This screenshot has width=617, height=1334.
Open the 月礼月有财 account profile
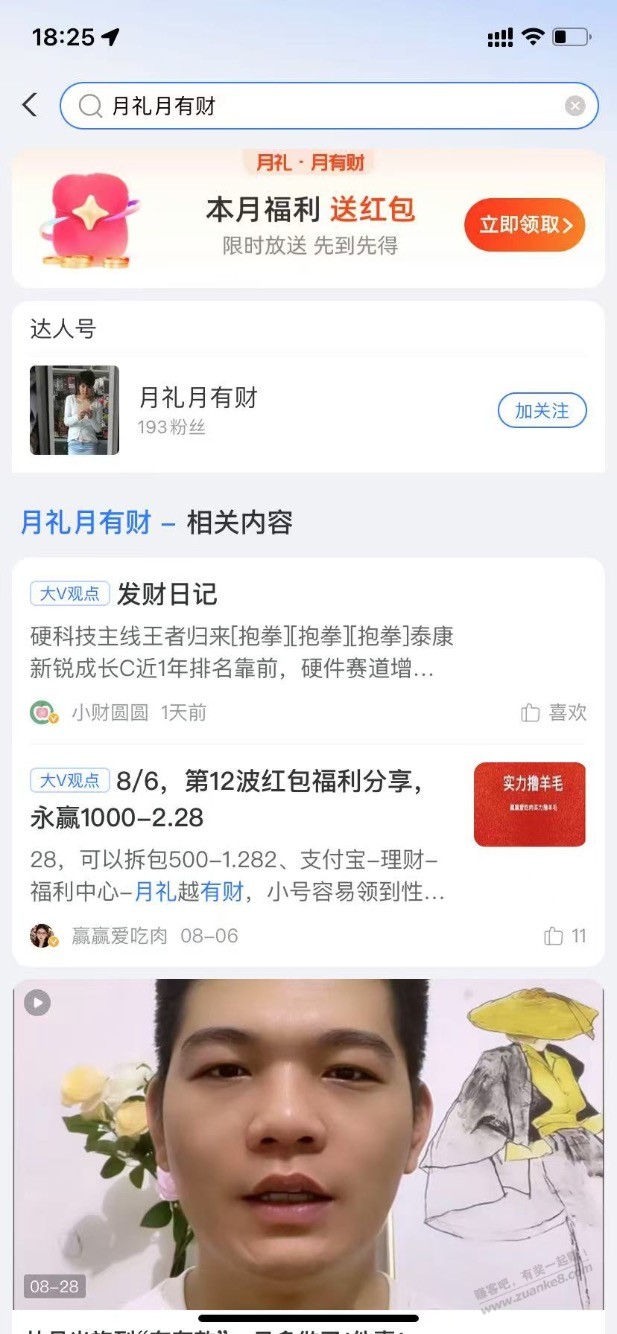[198, 398]
